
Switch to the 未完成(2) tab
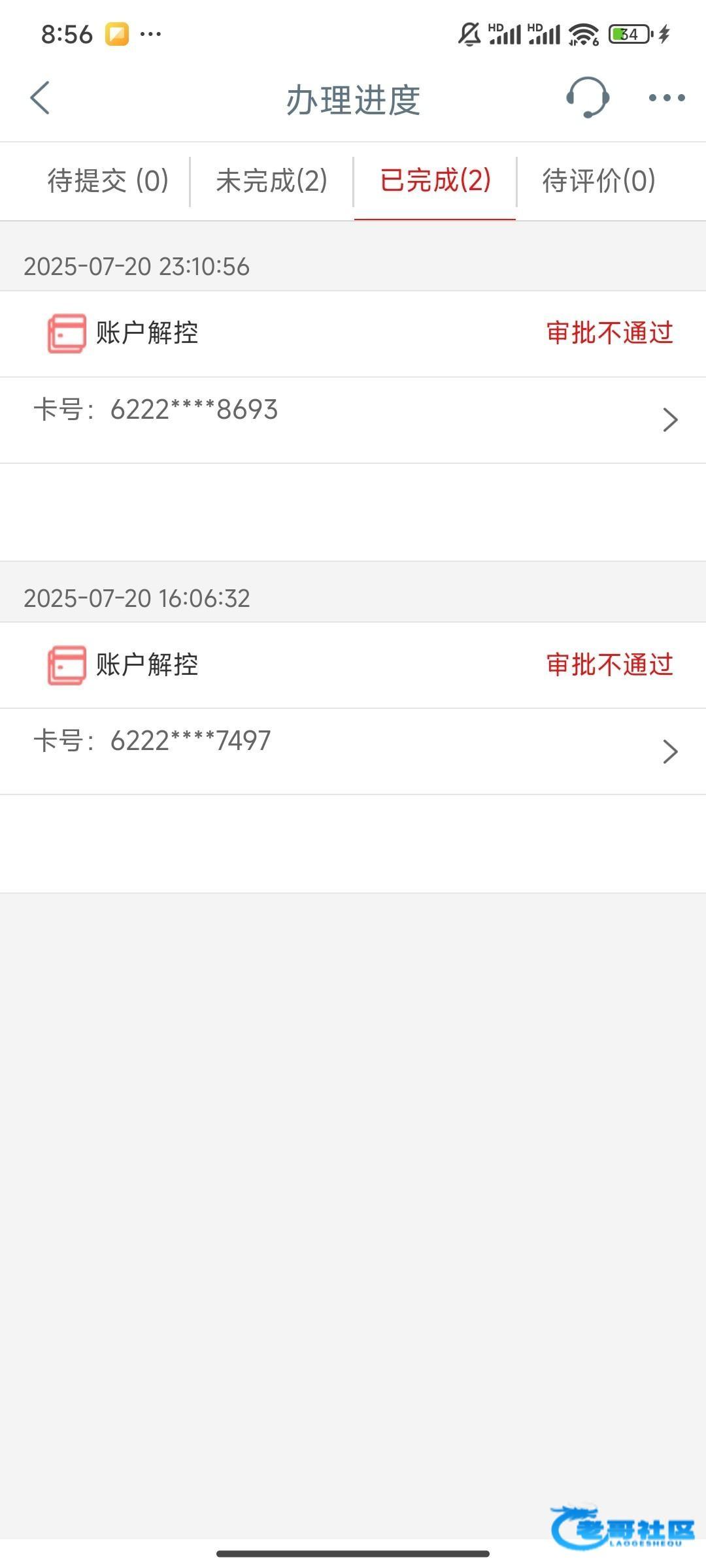click(x=272, y=181)
